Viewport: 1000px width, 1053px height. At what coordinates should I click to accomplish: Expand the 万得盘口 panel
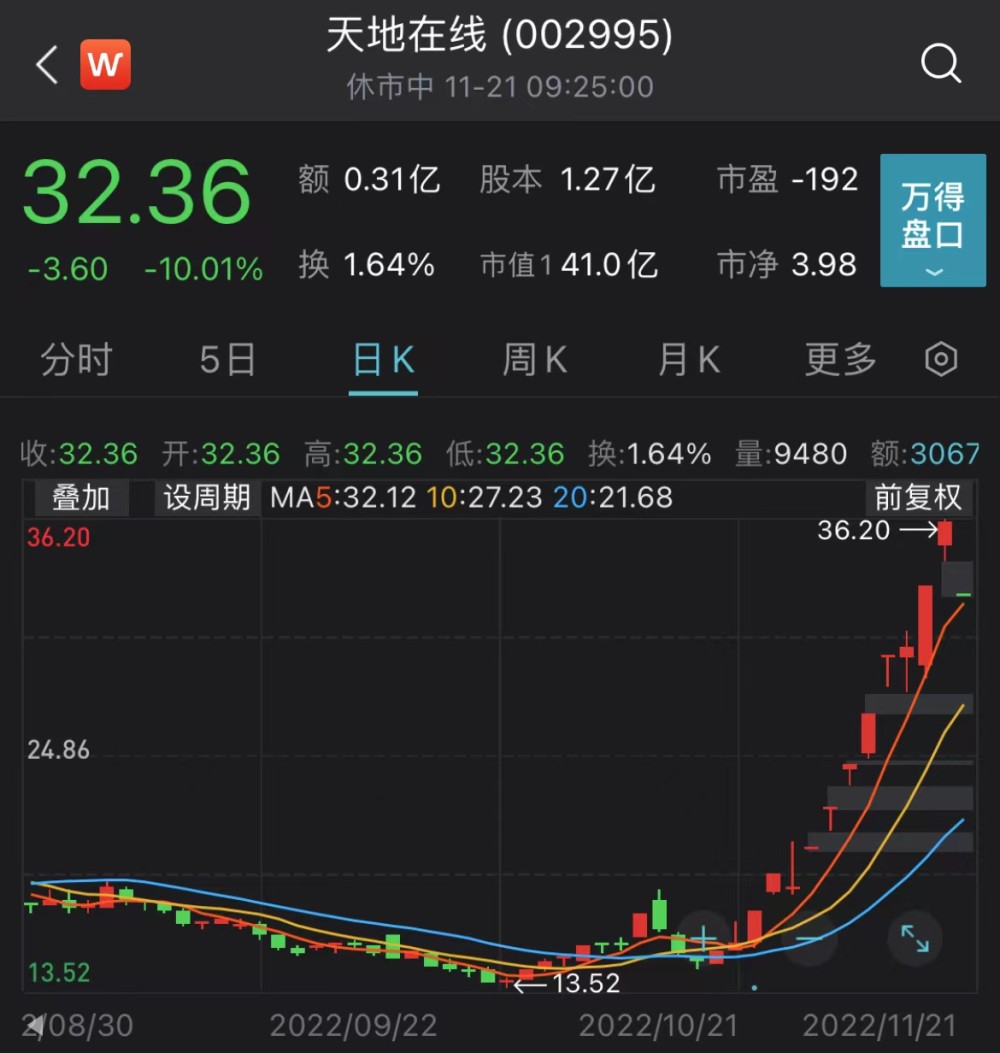click(932, 221)
